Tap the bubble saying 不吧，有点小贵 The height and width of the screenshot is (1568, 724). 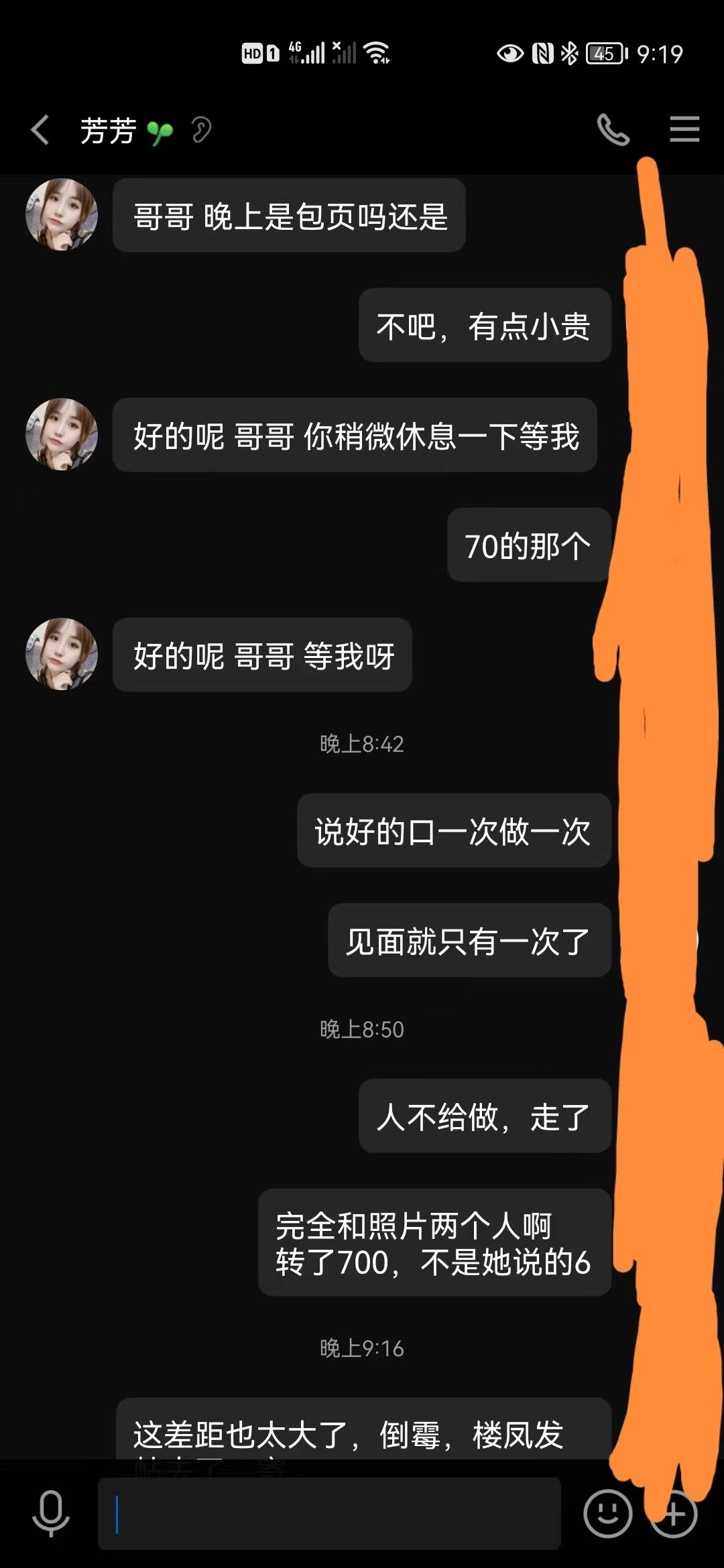coord(485,326)
